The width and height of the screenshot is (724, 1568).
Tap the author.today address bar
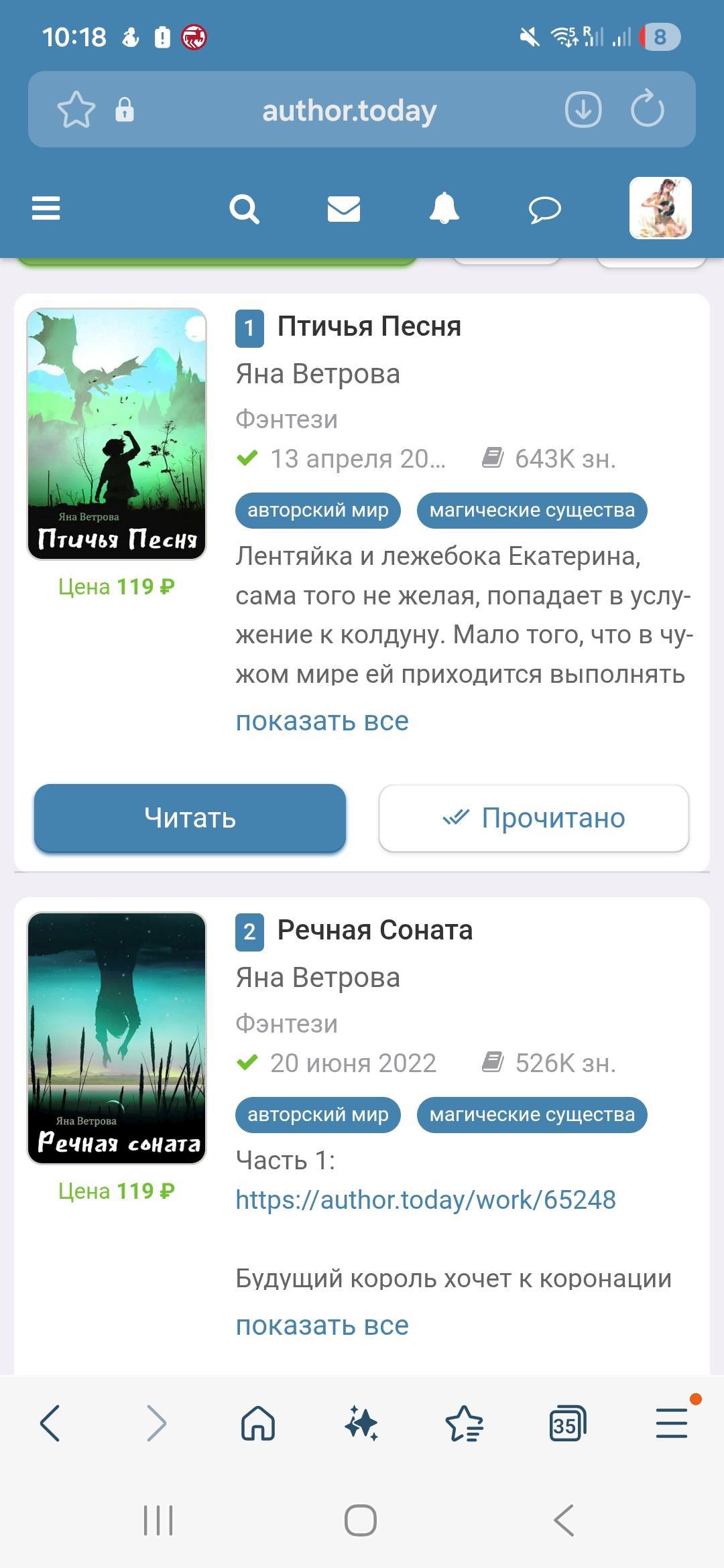(x=349, y=111)
